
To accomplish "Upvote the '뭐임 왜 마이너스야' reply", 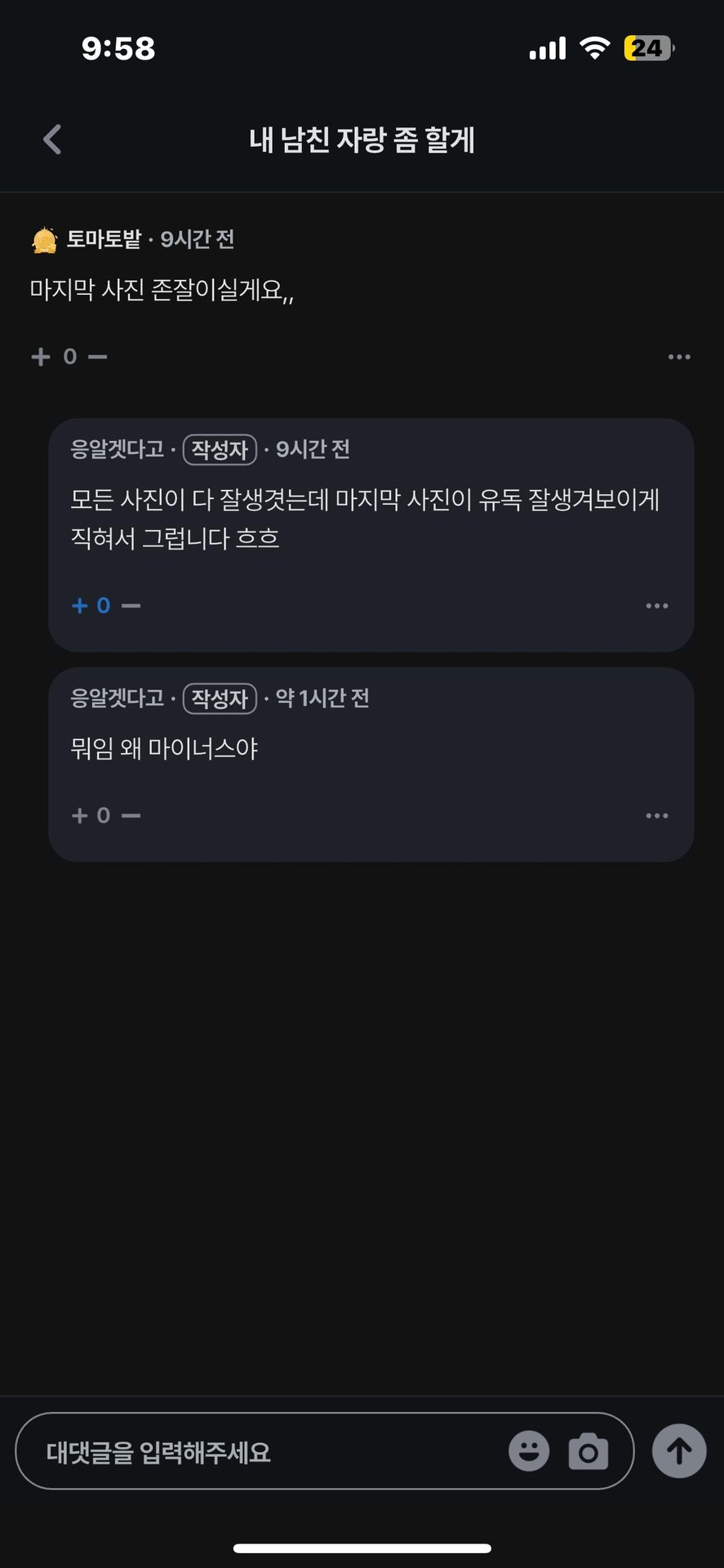I will tap(79, 815).
